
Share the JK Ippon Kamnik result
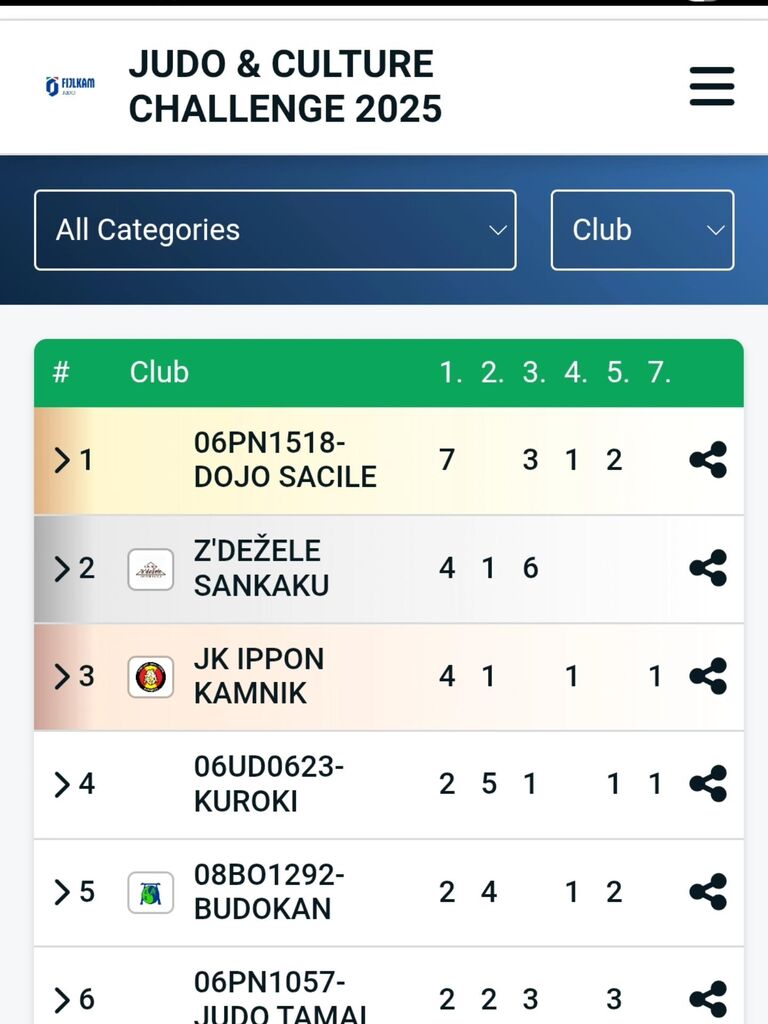click(708, 676)
